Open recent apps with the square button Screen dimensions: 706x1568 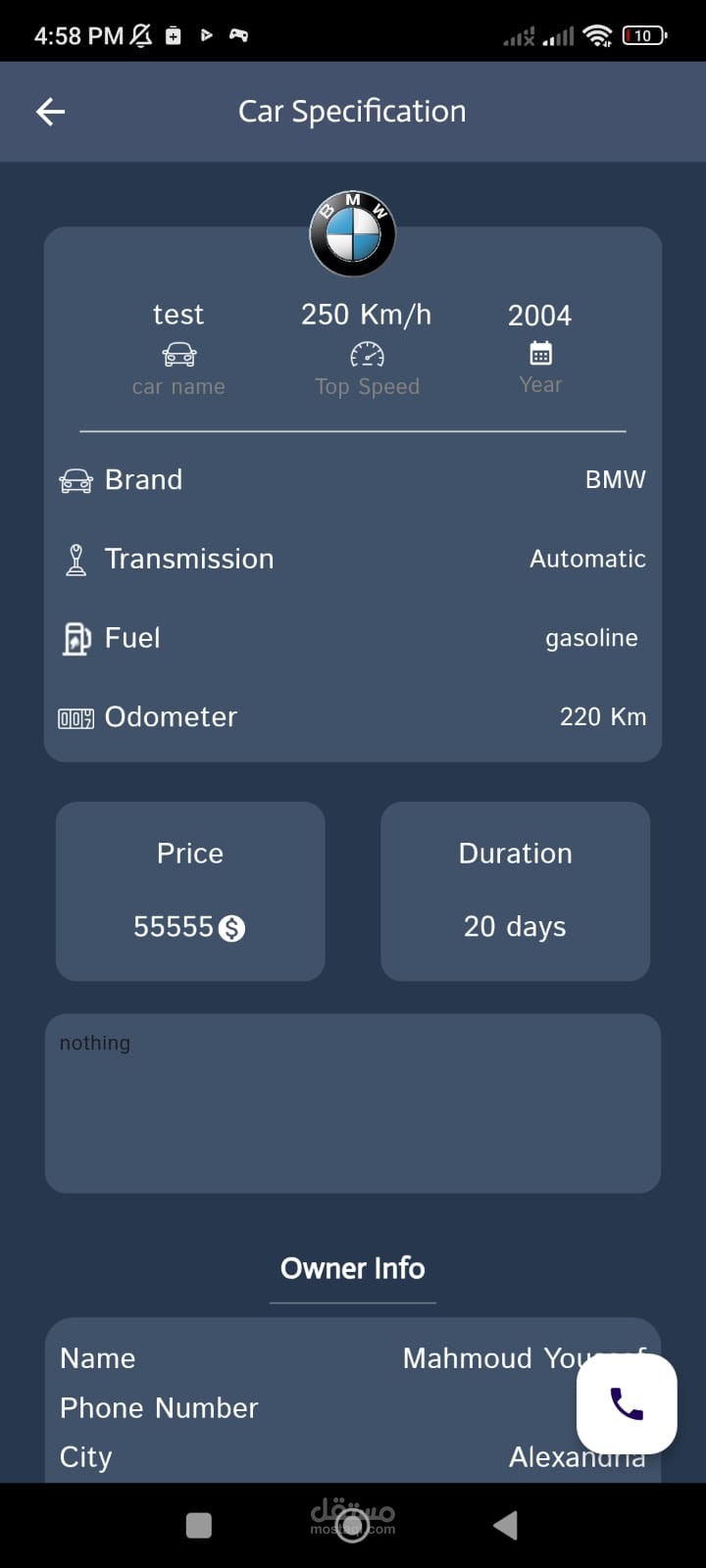pos(199,1526)
